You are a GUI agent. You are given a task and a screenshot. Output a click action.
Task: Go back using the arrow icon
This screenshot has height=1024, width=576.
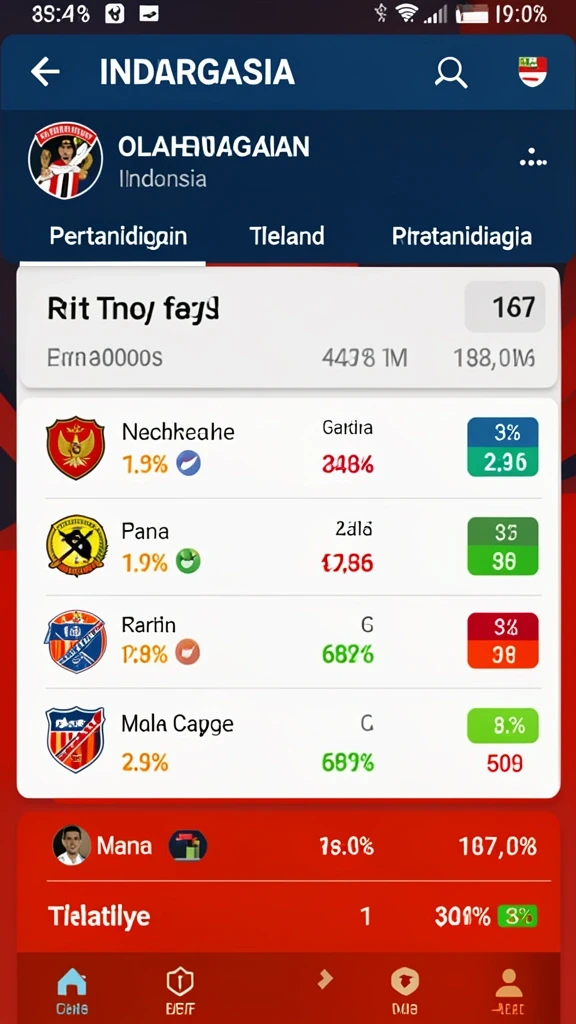(x=45, y=72)
